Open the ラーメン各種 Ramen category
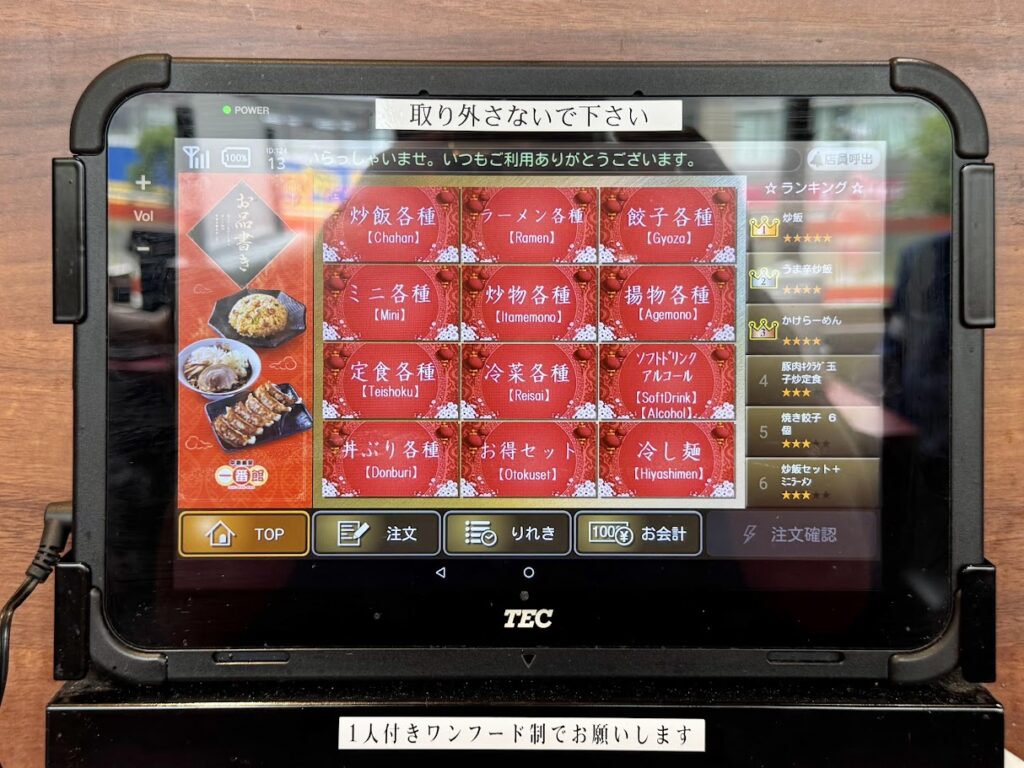 (x=529, y=224)
